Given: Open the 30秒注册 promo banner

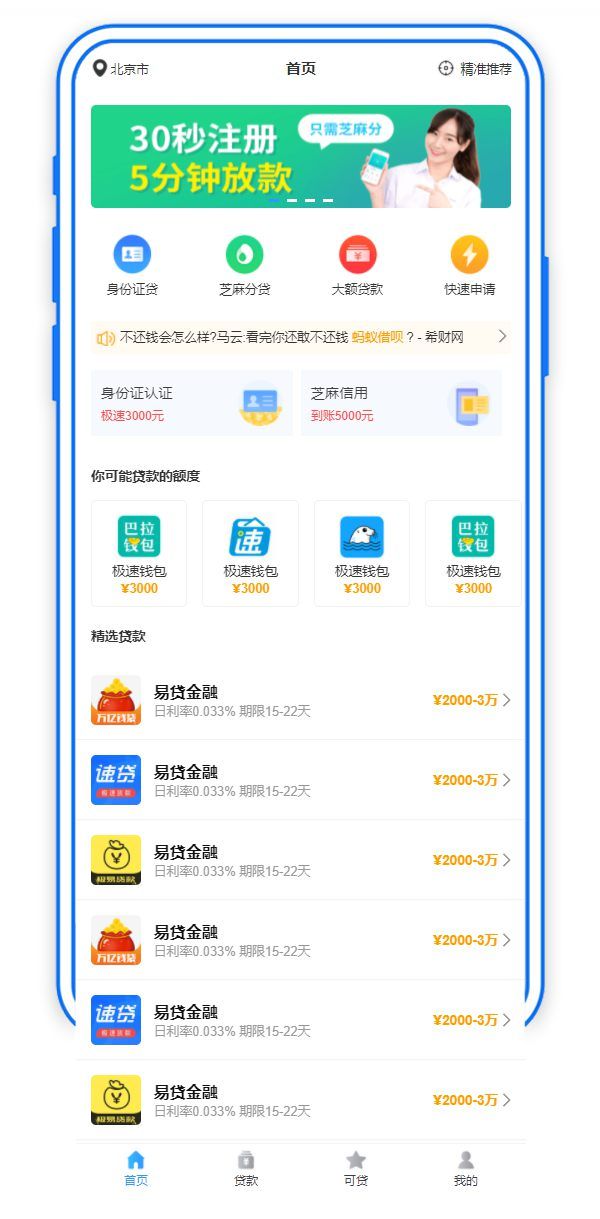Looking at the screenshot, I should point(300,156).
